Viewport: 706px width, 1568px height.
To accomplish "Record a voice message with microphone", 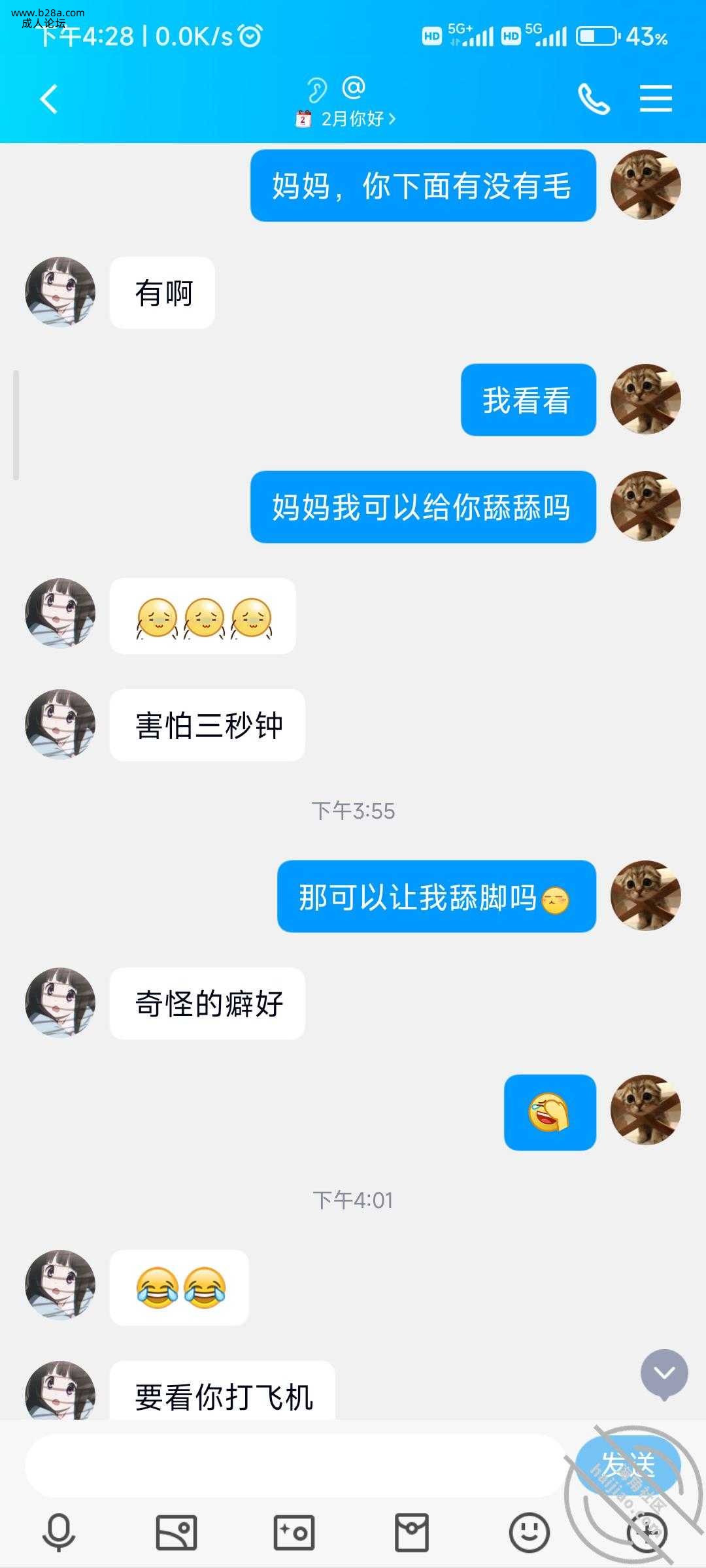I will (x=59, y=1532).
